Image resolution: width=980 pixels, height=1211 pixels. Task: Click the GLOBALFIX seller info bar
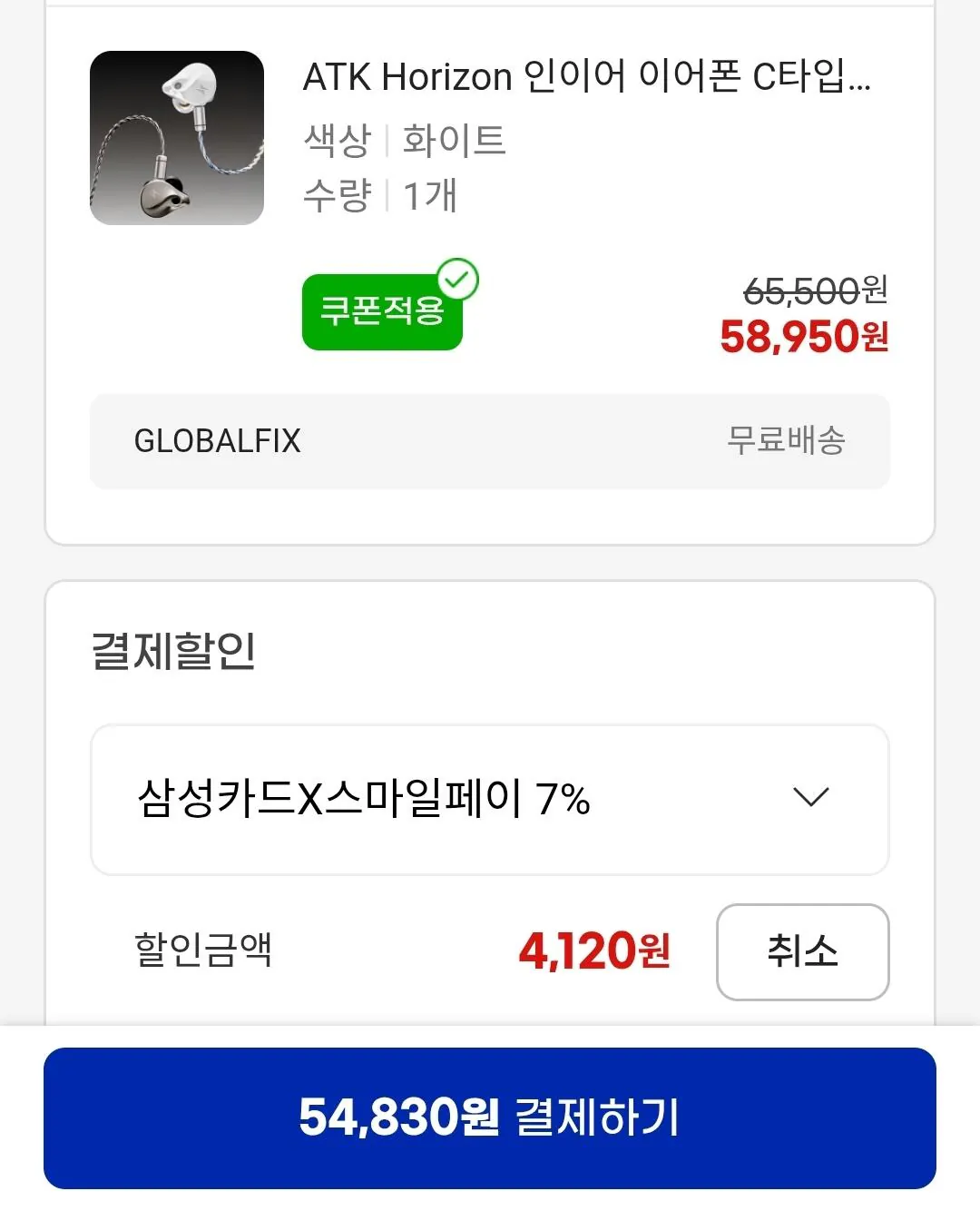point(490,442)
